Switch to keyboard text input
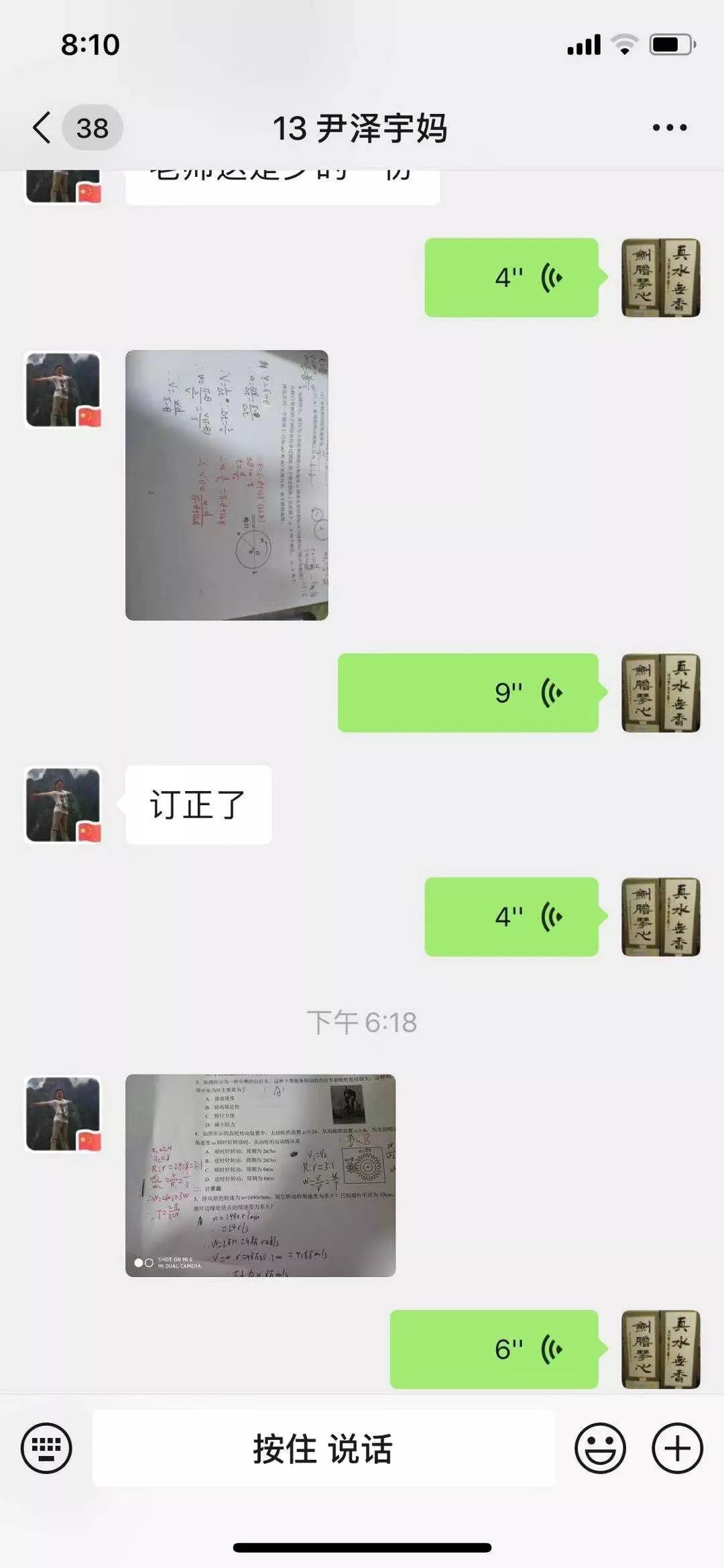The image size is (724, 1568). click(46, 1448)
